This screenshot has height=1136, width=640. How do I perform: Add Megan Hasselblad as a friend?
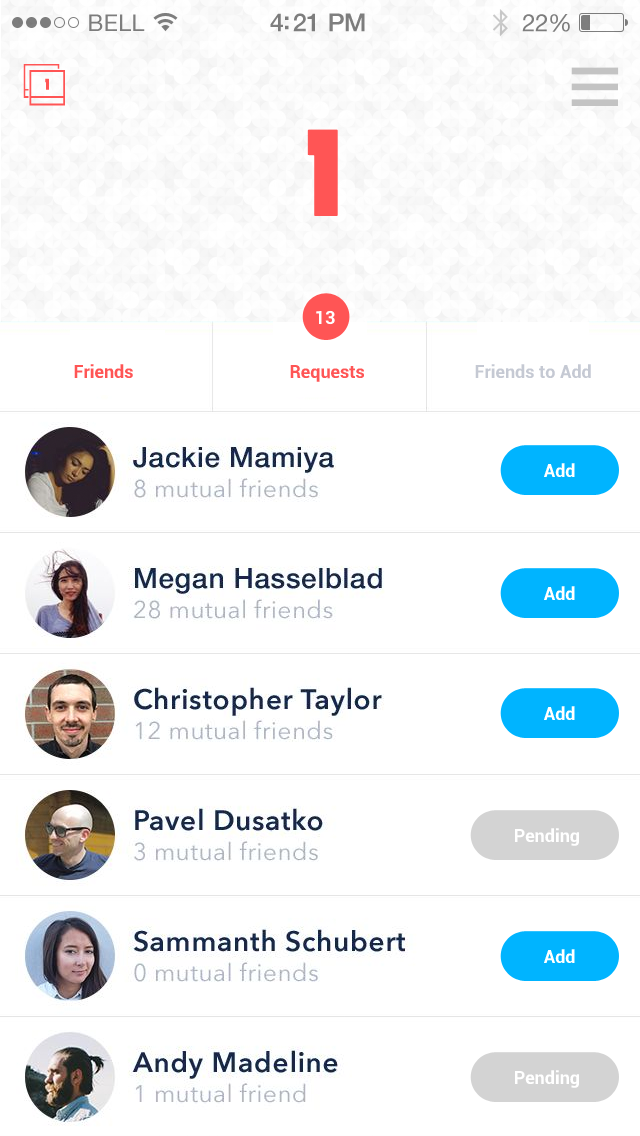[x=559, y=593]
